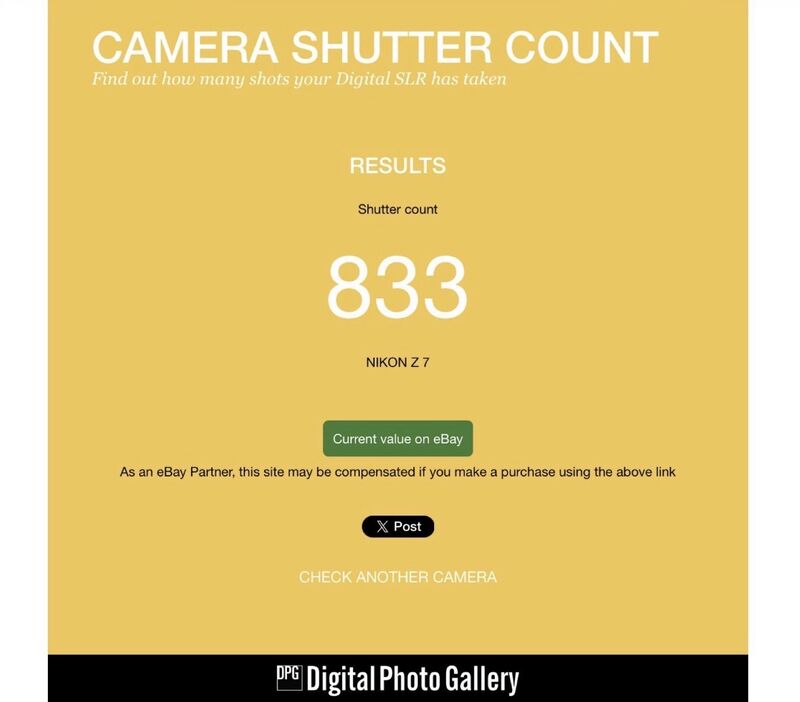Tap the Check Another Camera link
This screenshot has width=800, height=702.
(x=397, y=577)
